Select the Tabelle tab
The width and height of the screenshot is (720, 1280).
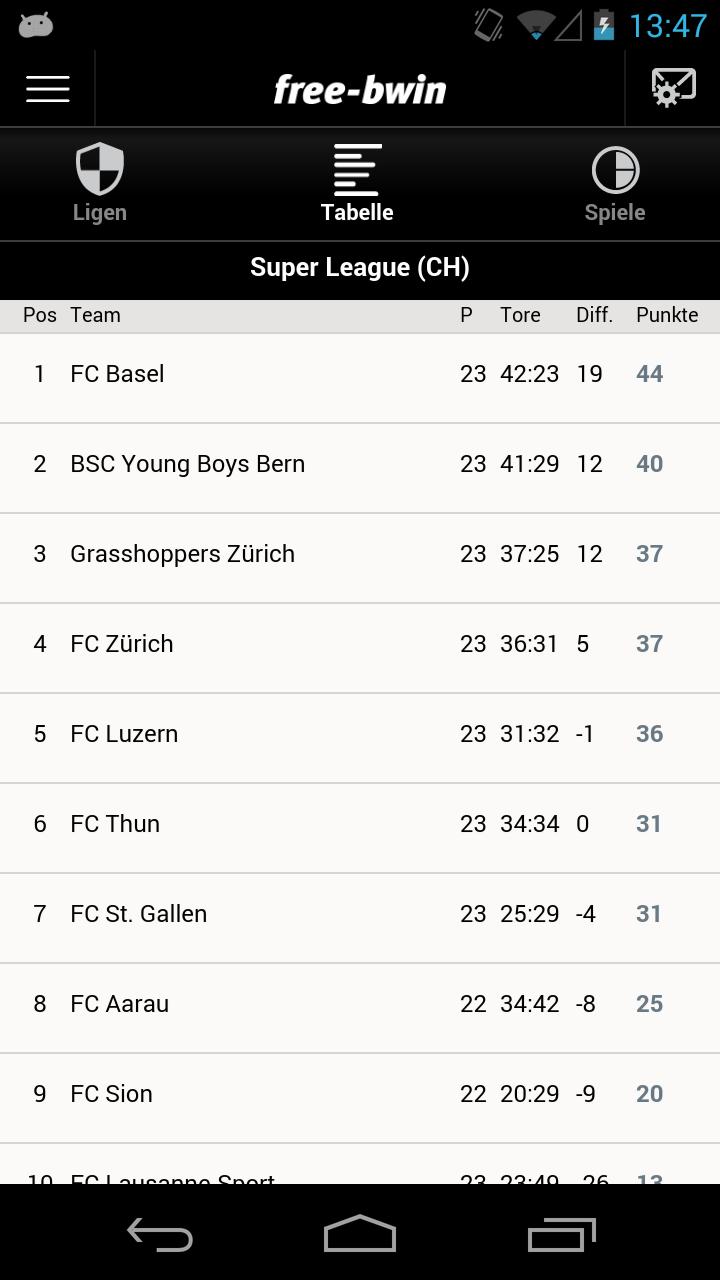(357, 184)
